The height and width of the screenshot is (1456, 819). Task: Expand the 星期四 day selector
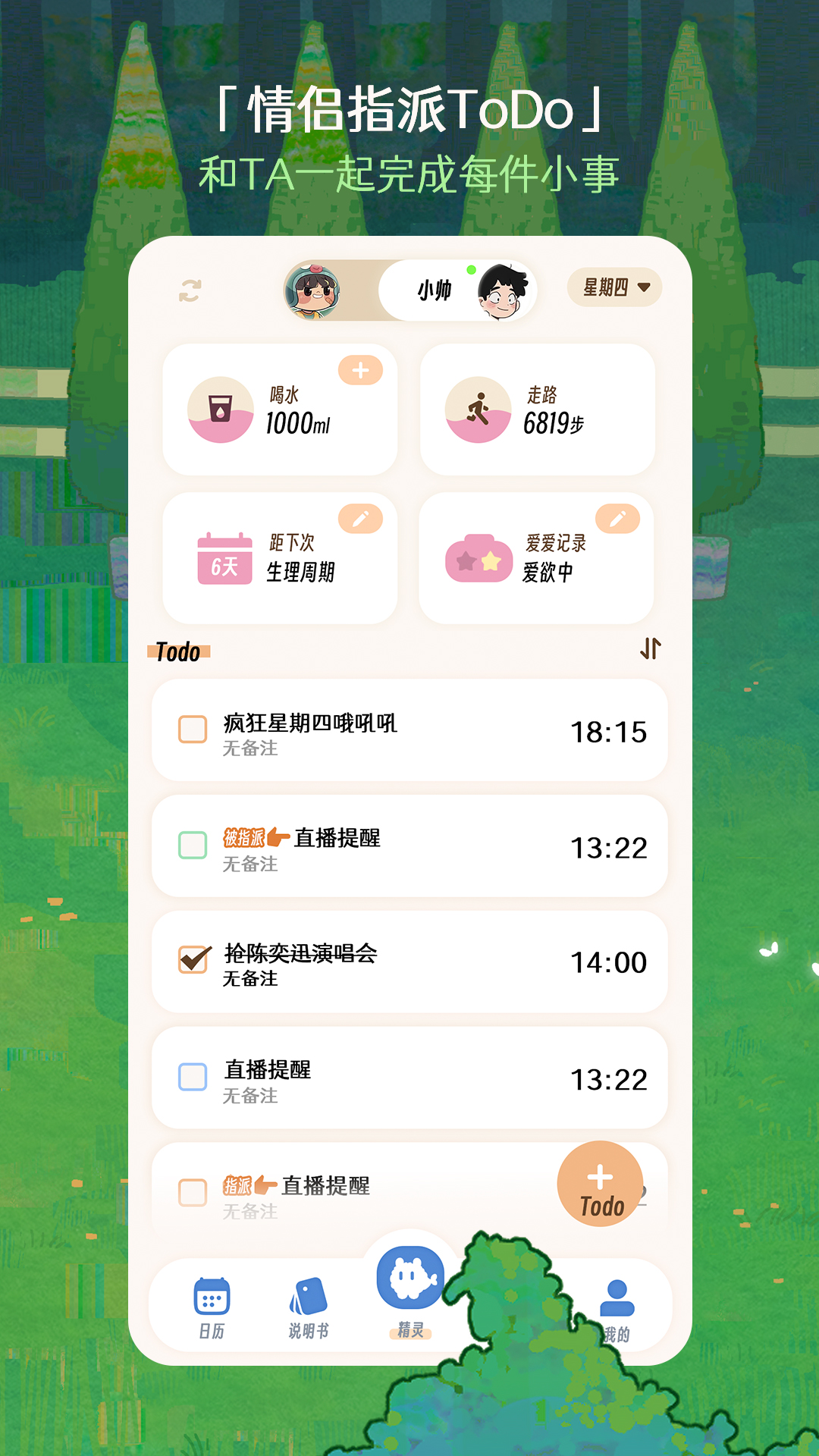(x=614, y=287)
